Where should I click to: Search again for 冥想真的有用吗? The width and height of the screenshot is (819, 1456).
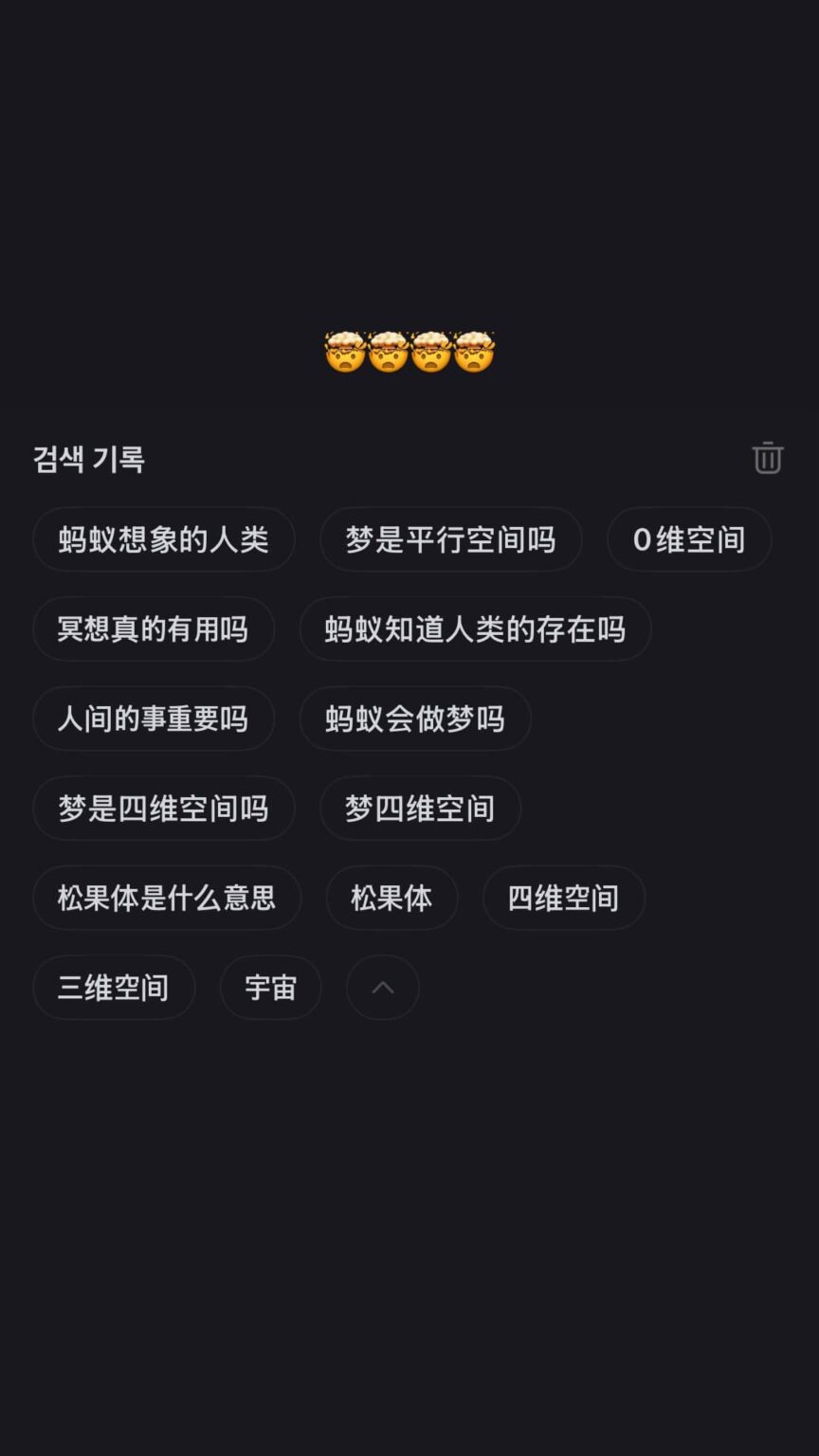[x=154, y=628]
